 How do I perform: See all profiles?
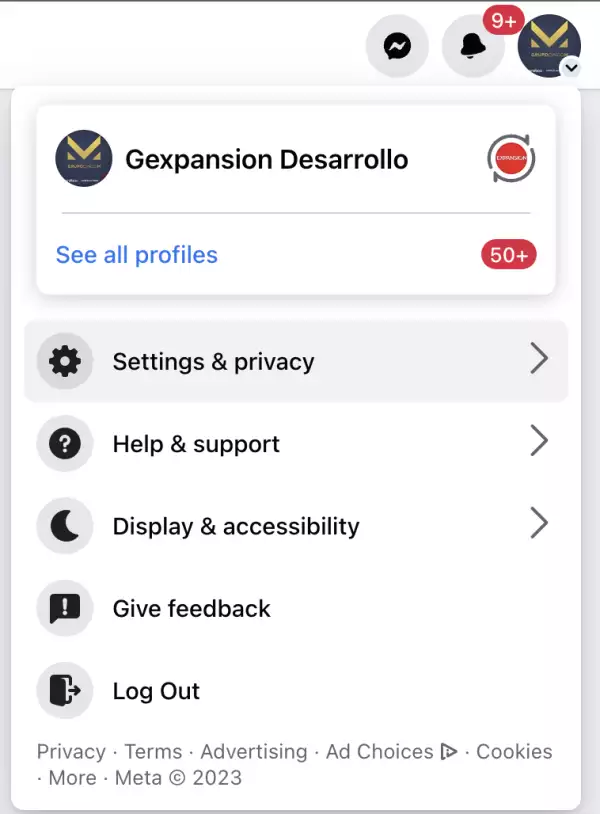(137, 255)
